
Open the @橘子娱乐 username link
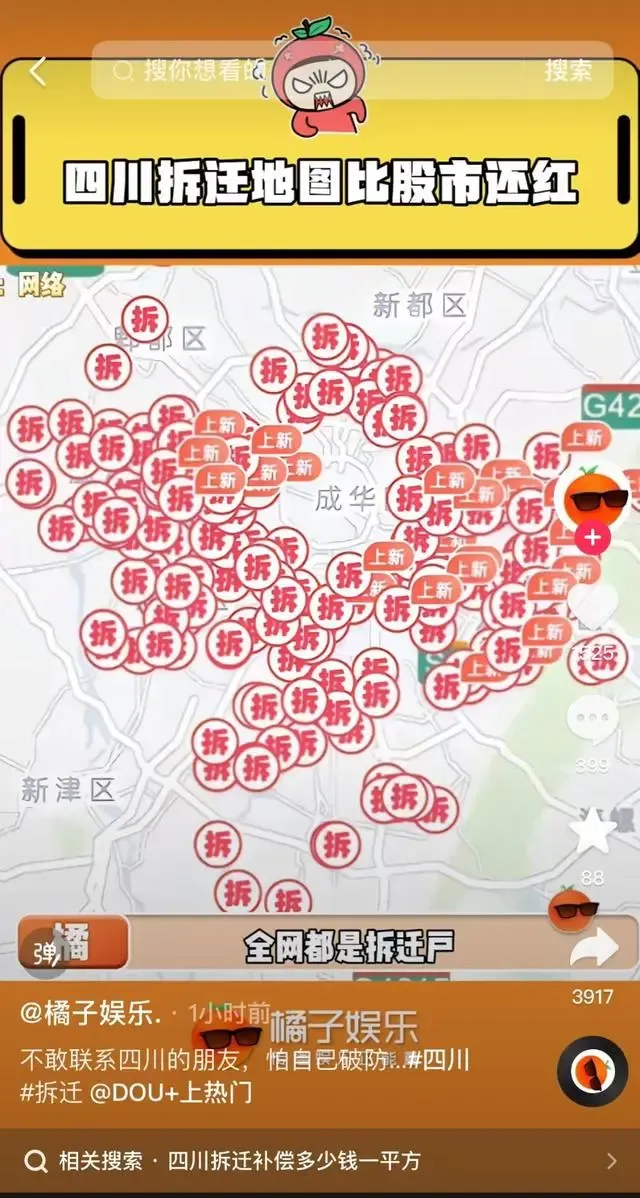92,1012
